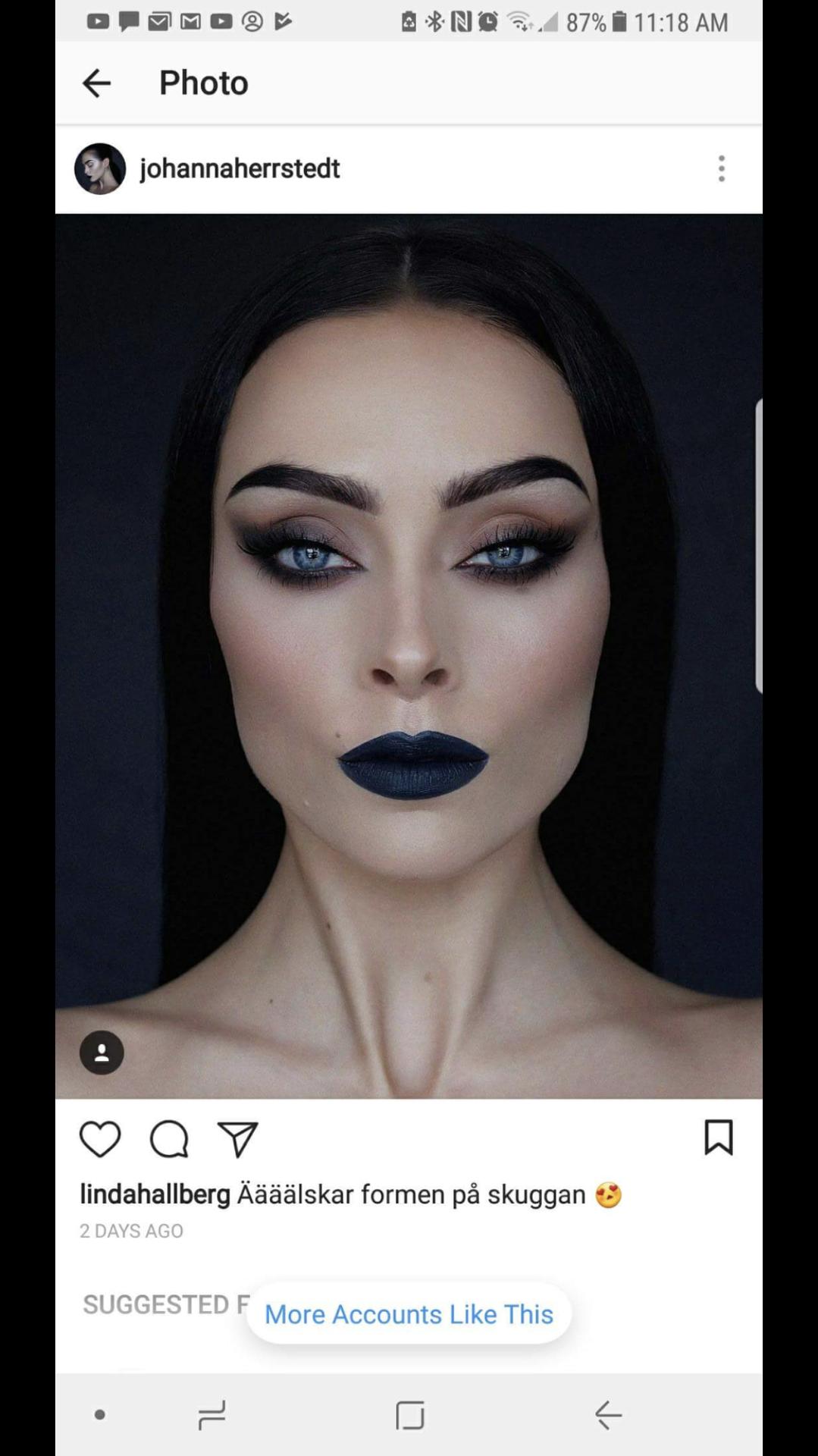
Task: Open comments via the speech bubble icon
Action: (x=169, y=1139)
